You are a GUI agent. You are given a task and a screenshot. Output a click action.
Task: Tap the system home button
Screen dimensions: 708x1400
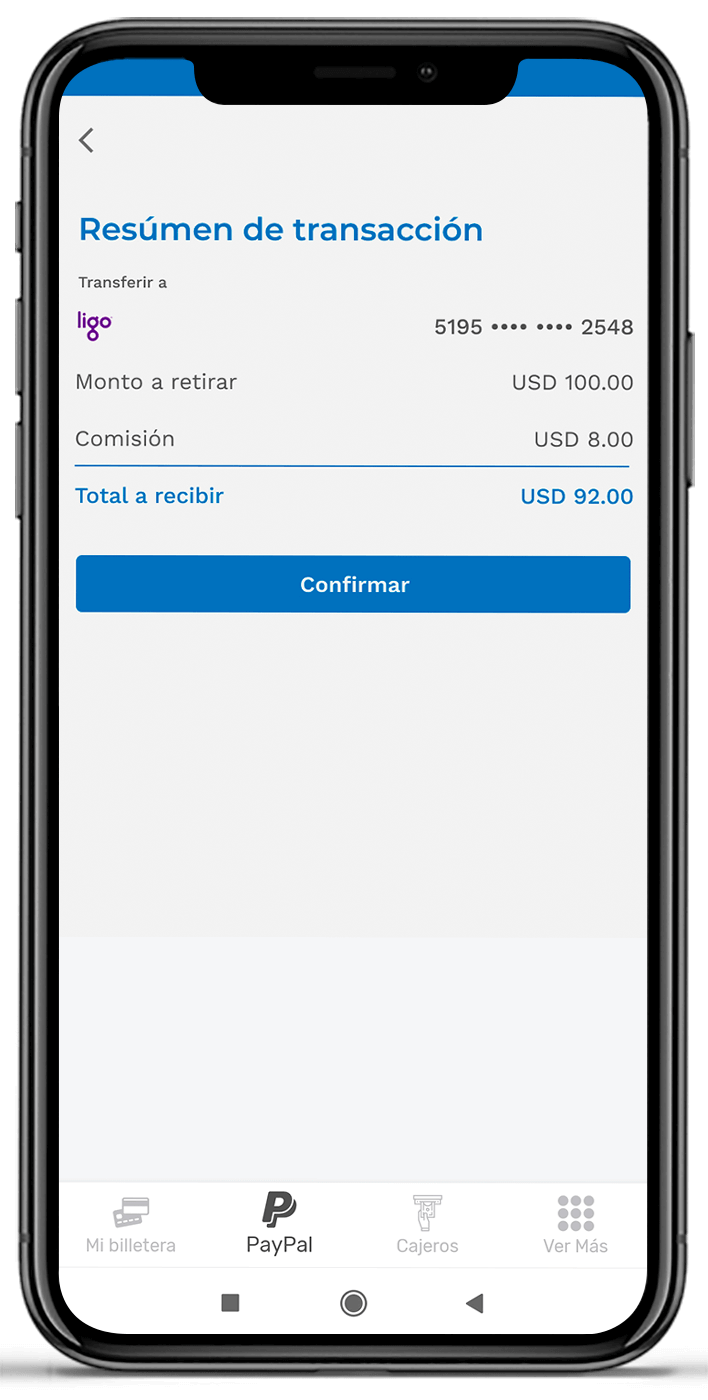(x=353, y=1302)
